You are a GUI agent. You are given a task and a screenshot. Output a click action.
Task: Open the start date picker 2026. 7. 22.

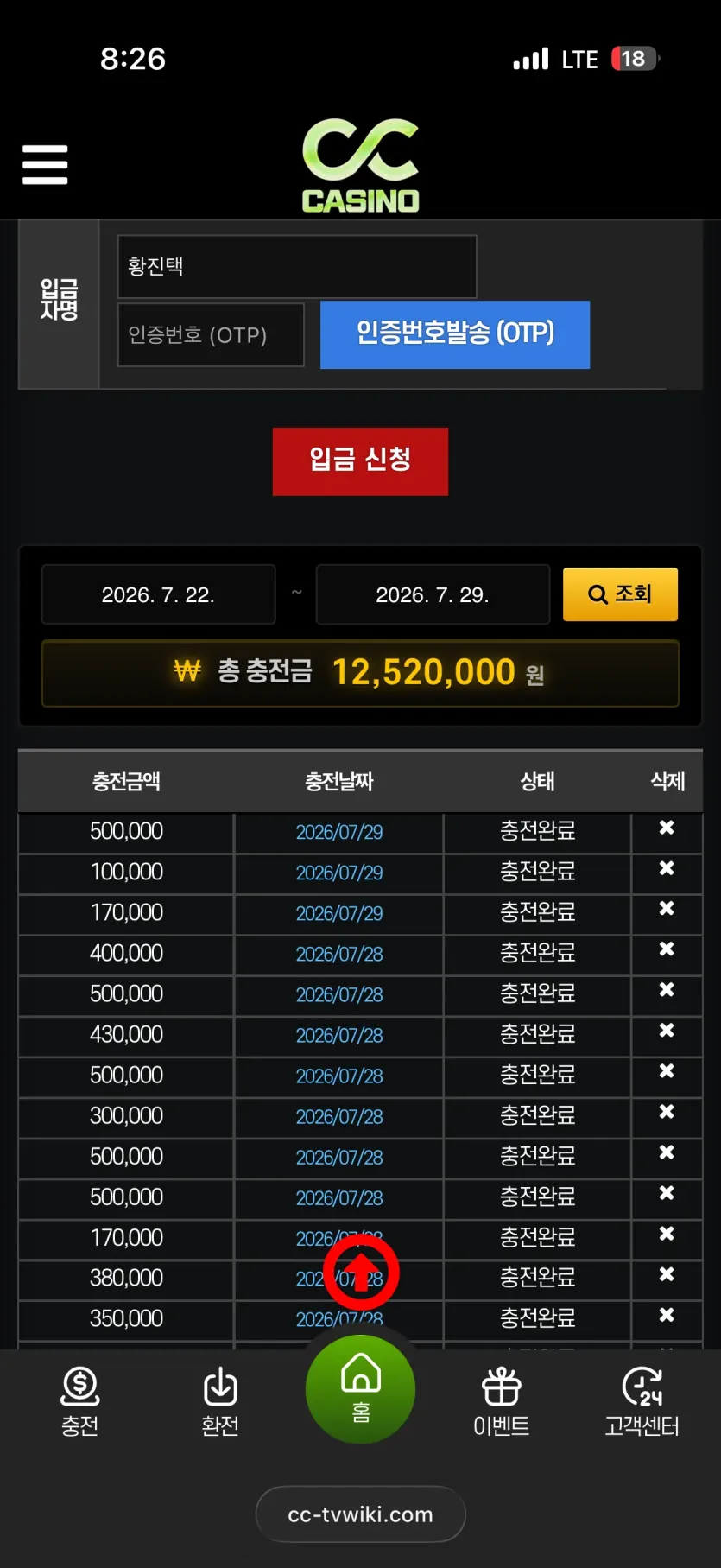[x=159, y=594]
